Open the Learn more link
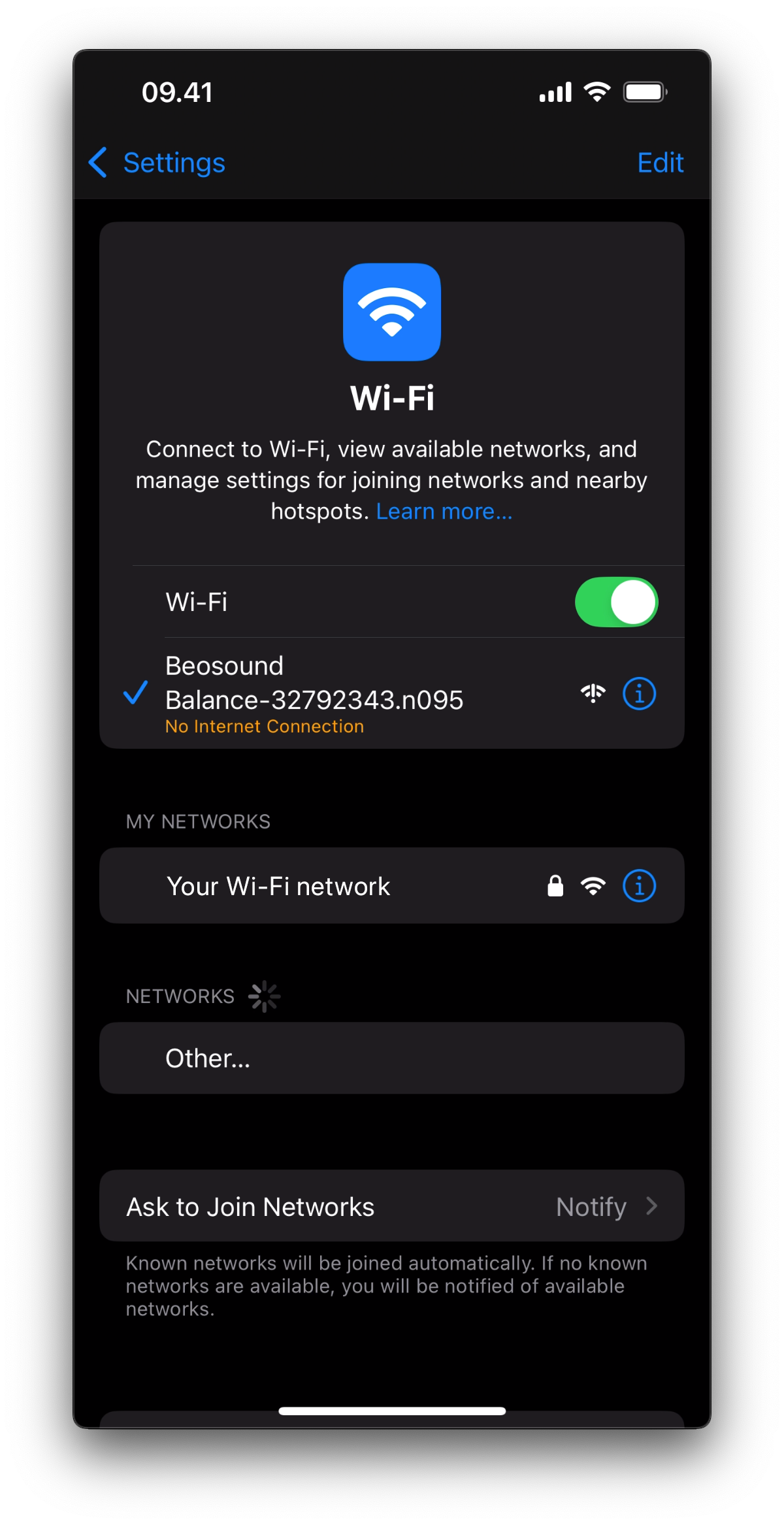 tap(444, 512)
